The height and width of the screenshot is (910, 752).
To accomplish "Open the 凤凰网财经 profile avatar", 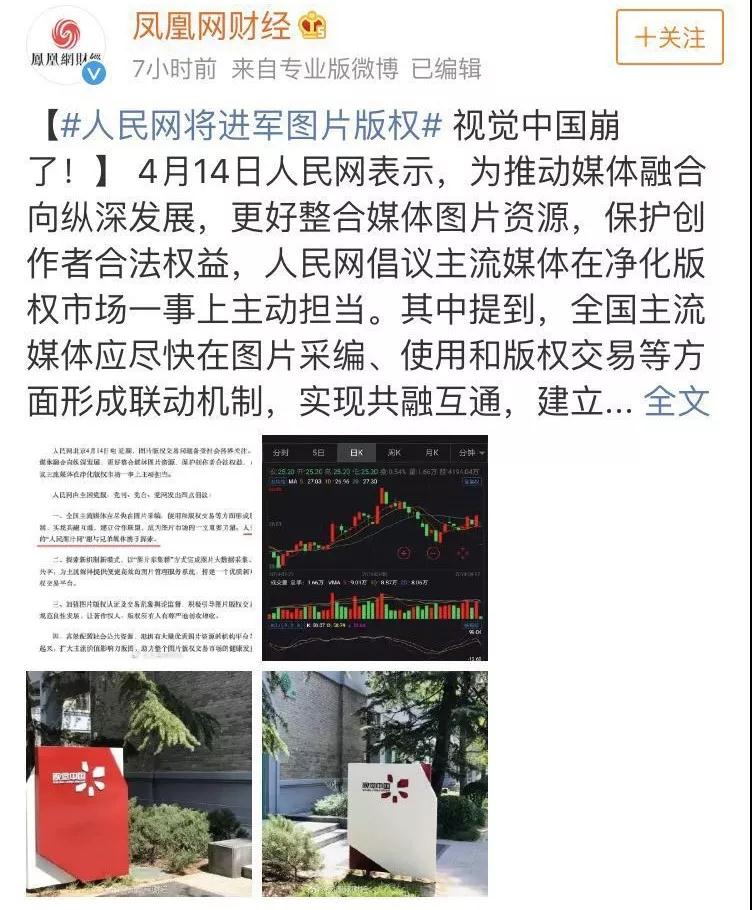I will 62,45.
